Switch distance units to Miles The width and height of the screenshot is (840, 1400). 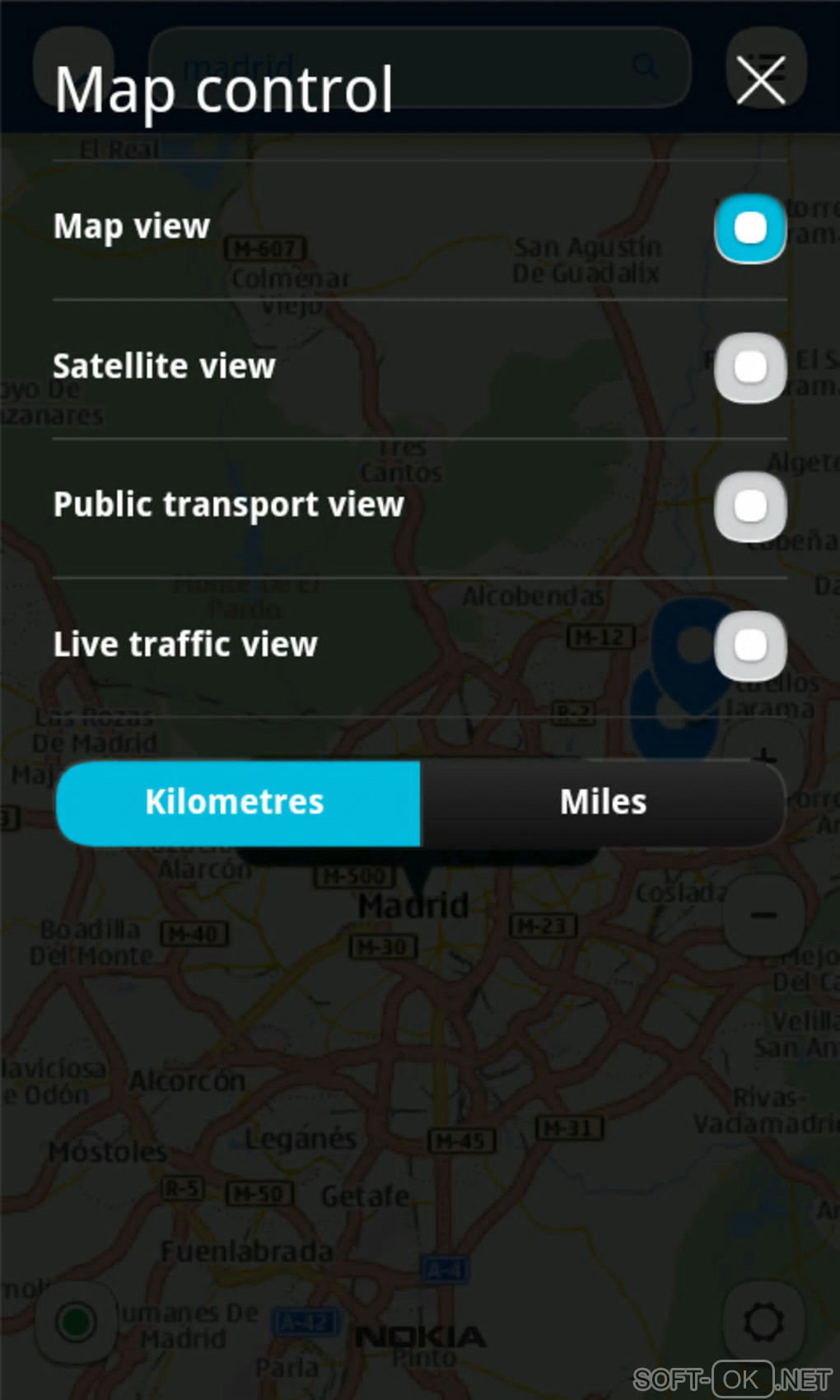click(603, 803)
